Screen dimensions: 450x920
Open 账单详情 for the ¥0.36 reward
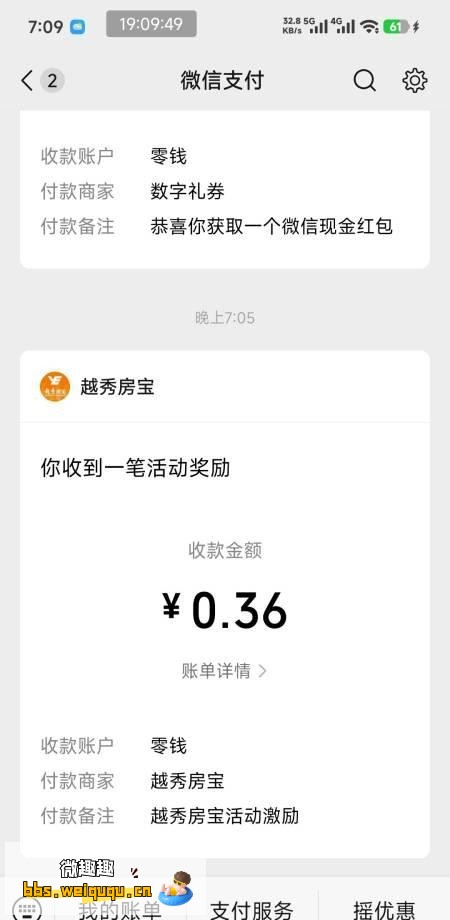click(224, 671)
